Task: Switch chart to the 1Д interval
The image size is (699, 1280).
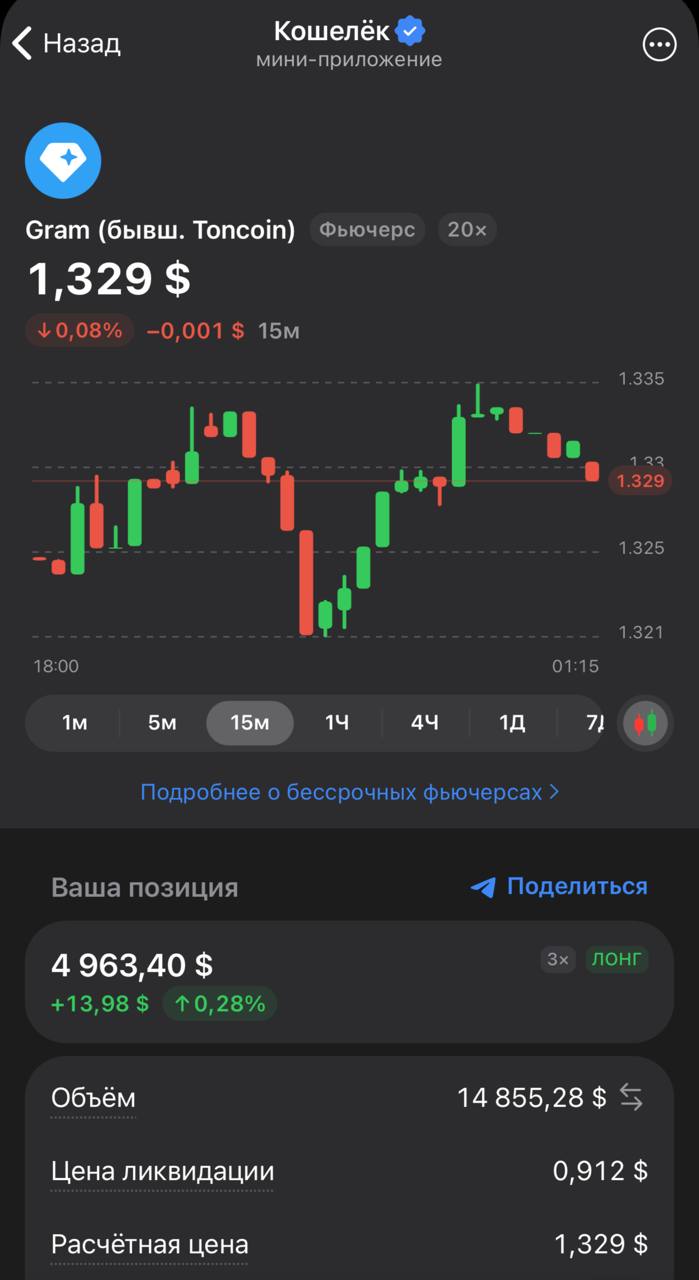Action: [512, 723]
